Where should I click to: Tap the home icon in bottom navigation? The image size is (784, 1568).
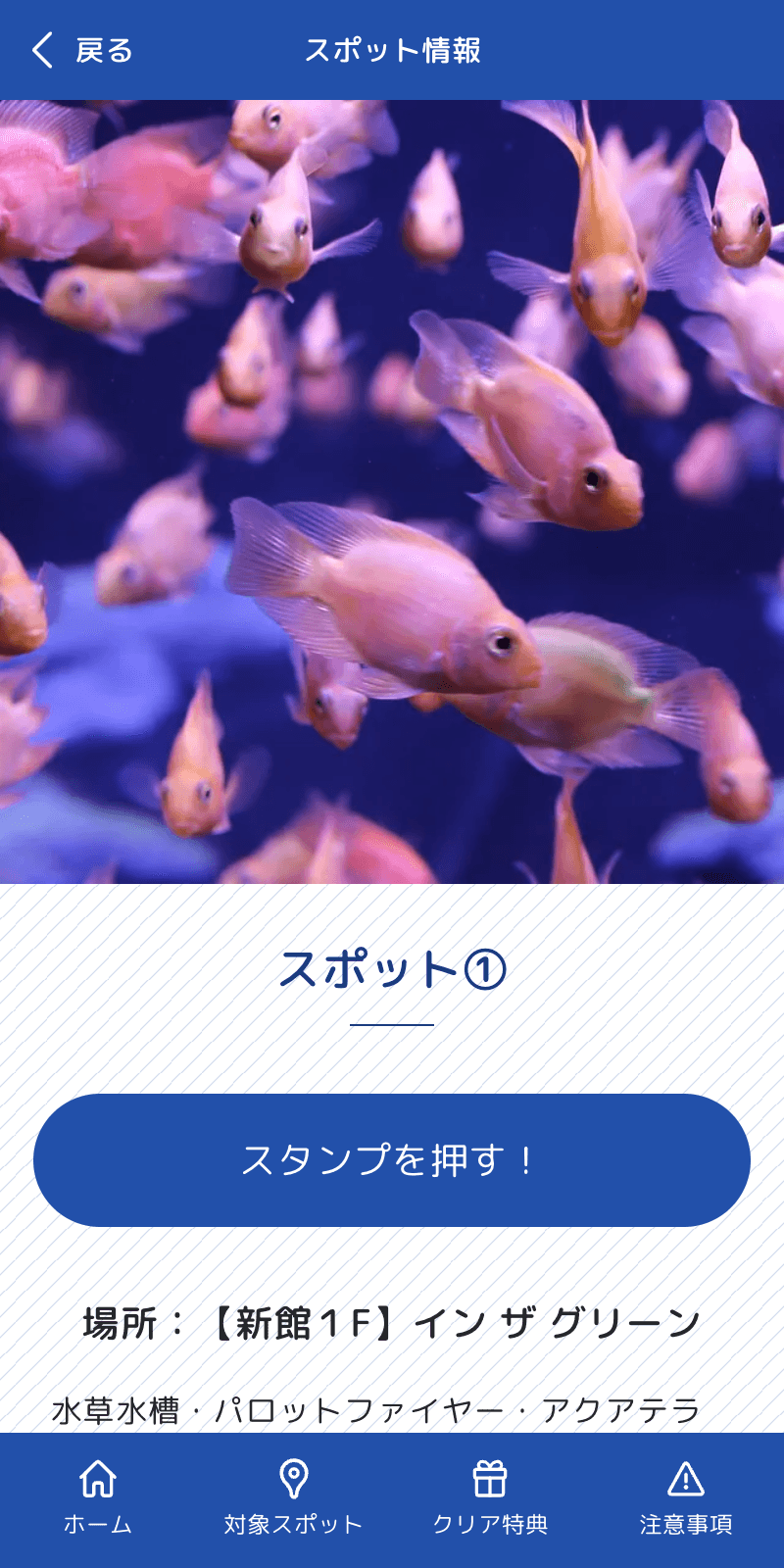(x=98, y=1475)
